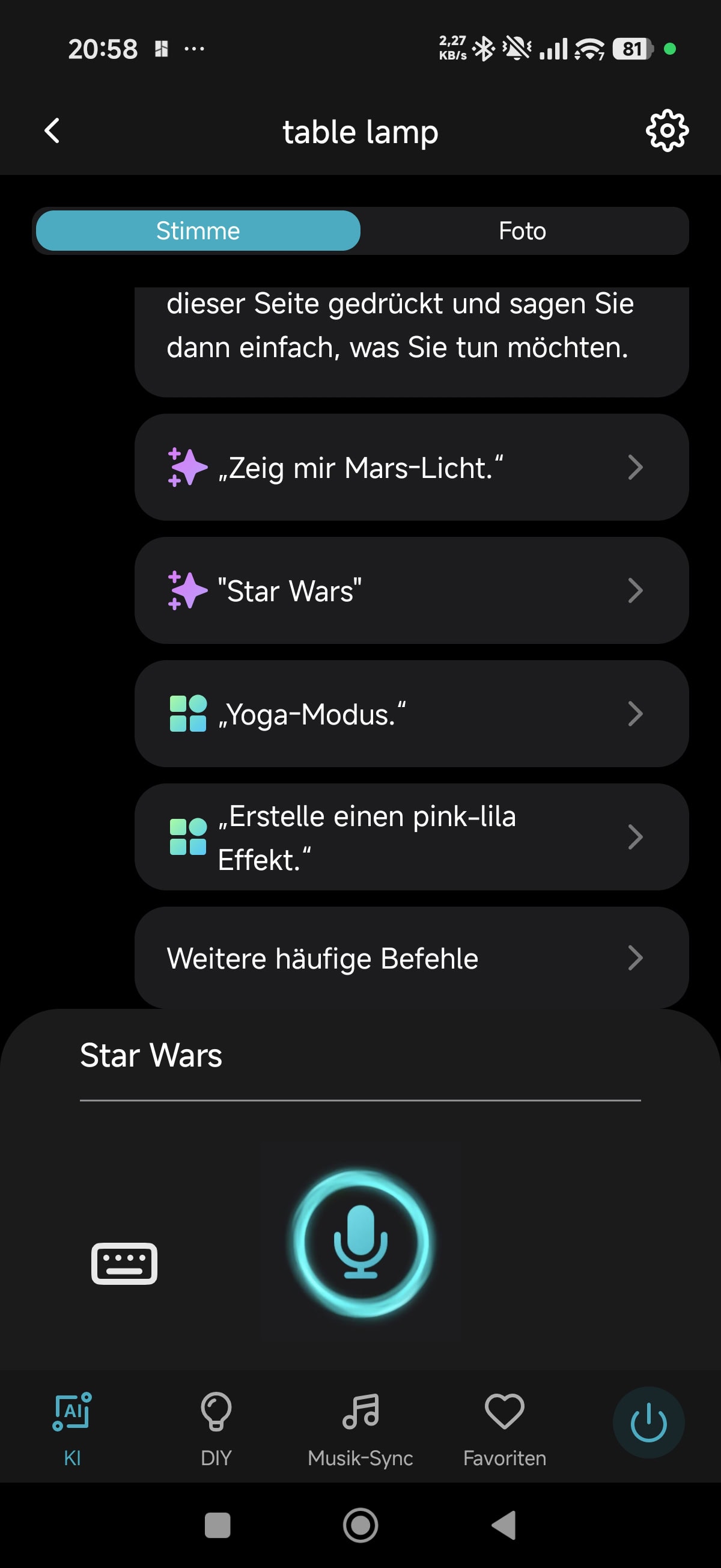721x1568 pixels.
Task: Switch to the Foto tab
Action: [522, 231]
